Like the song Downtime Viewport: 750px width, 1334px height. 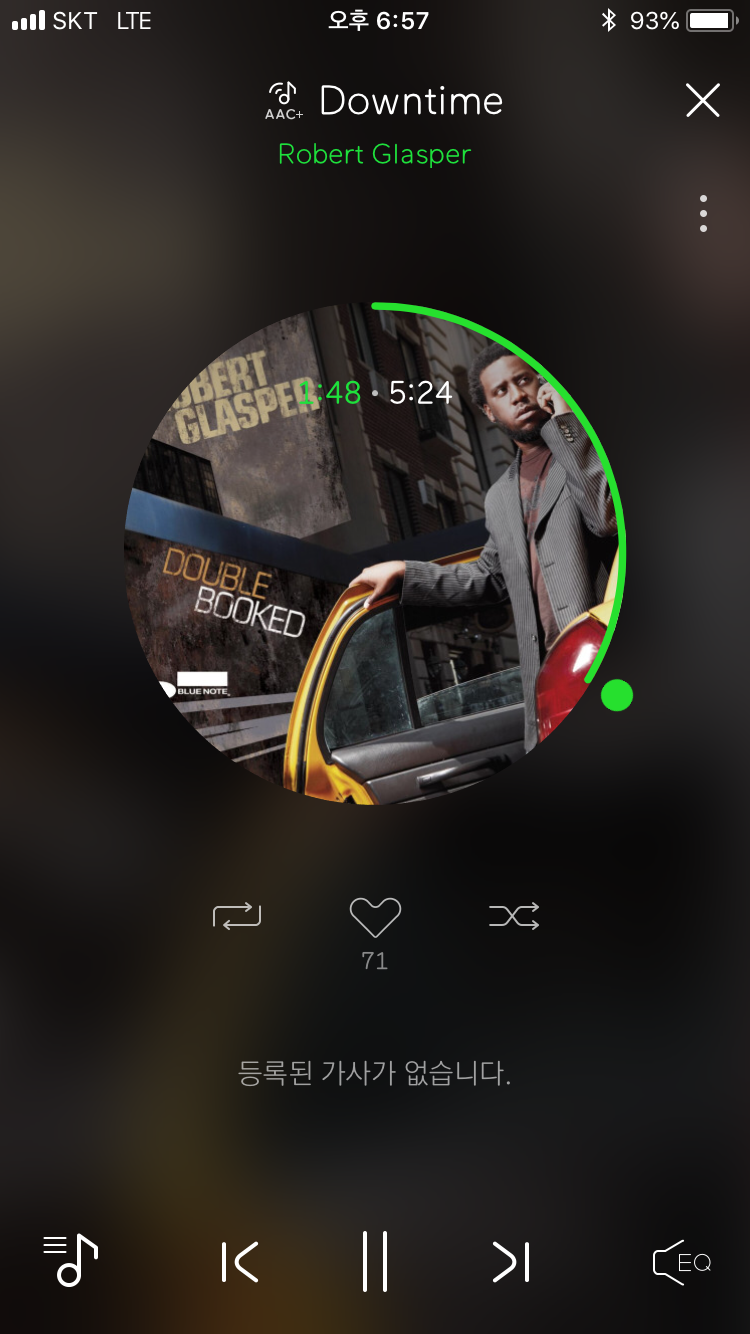coord(375,917)
